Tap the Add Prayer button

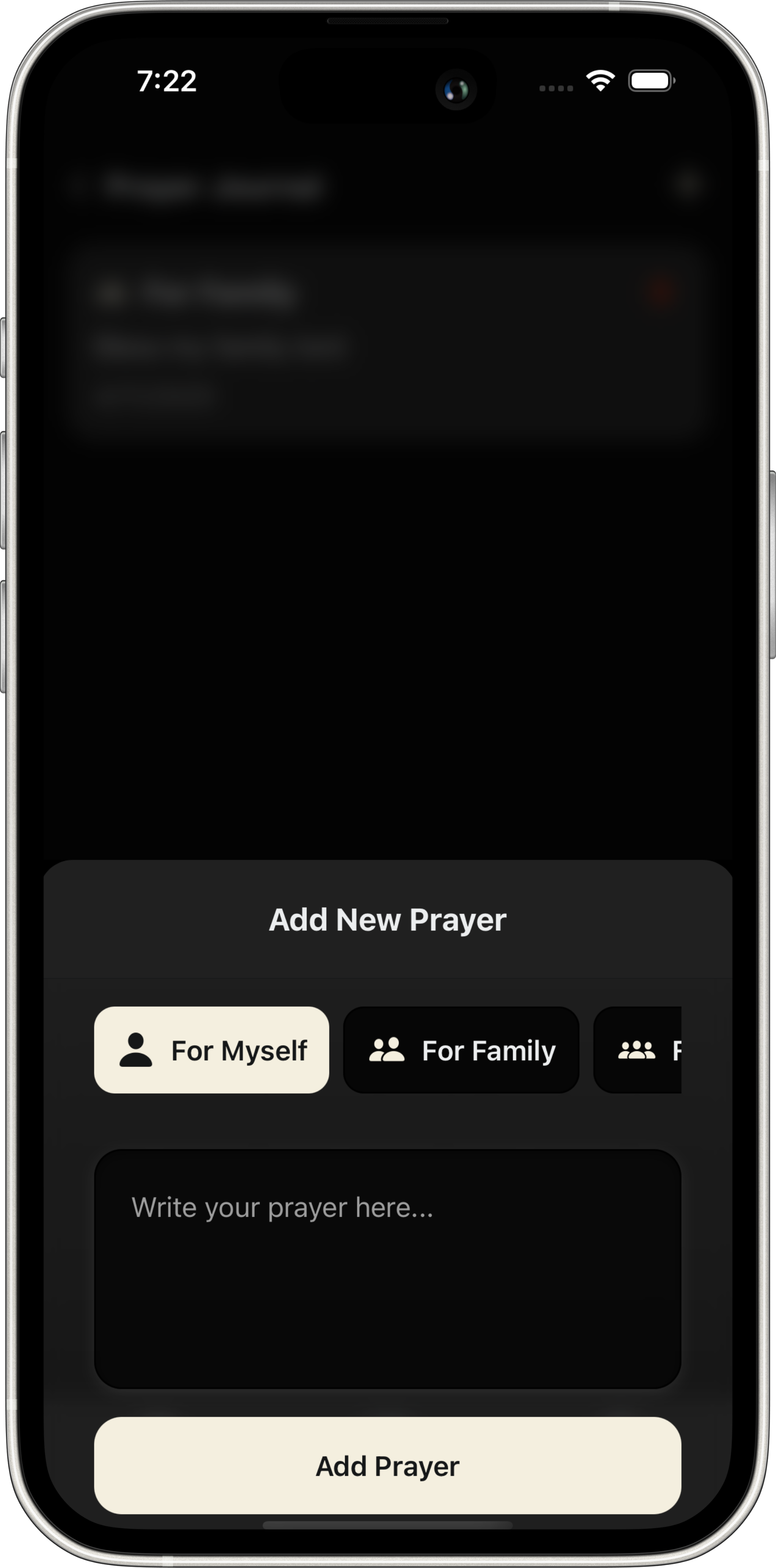coord(387,1466)
